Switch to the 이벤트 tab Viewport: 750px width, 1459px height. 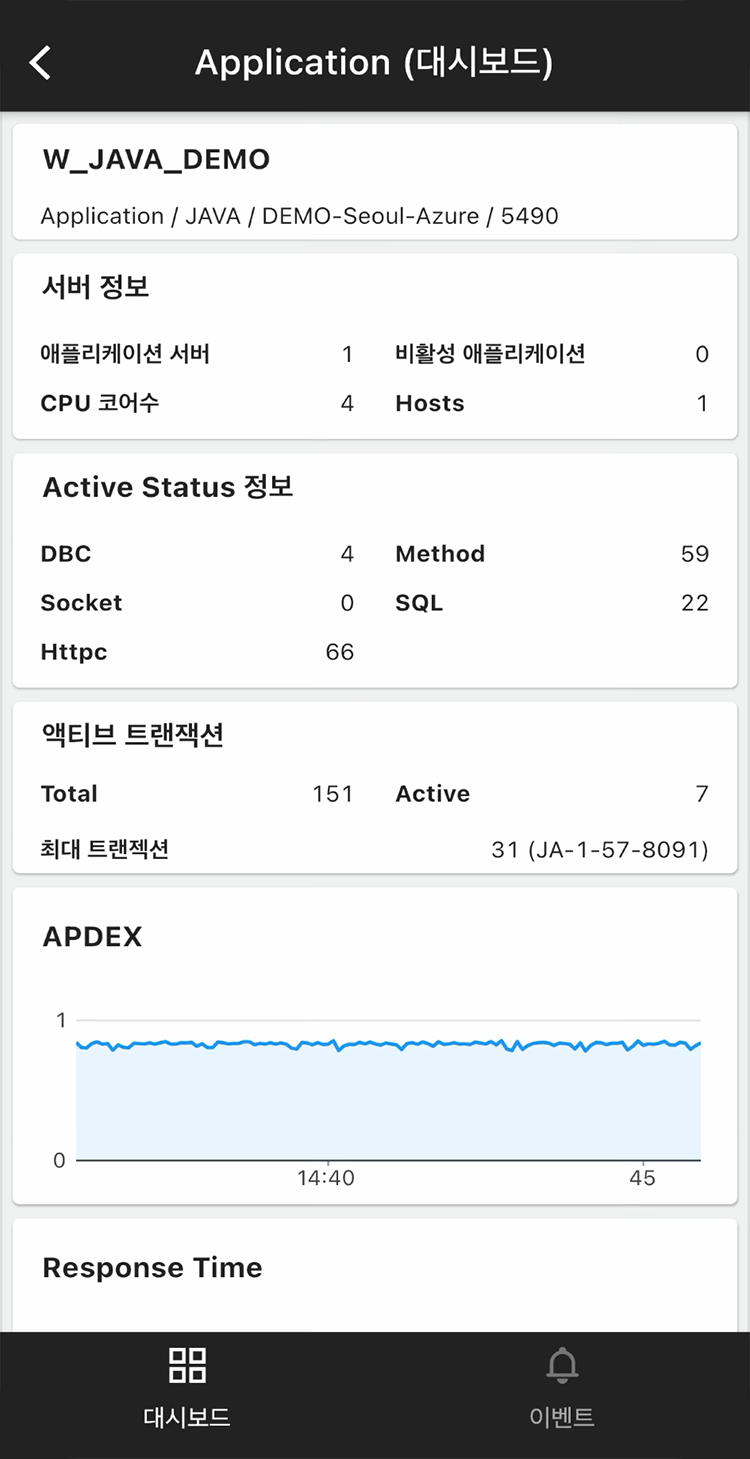[x=562, y=1389]
